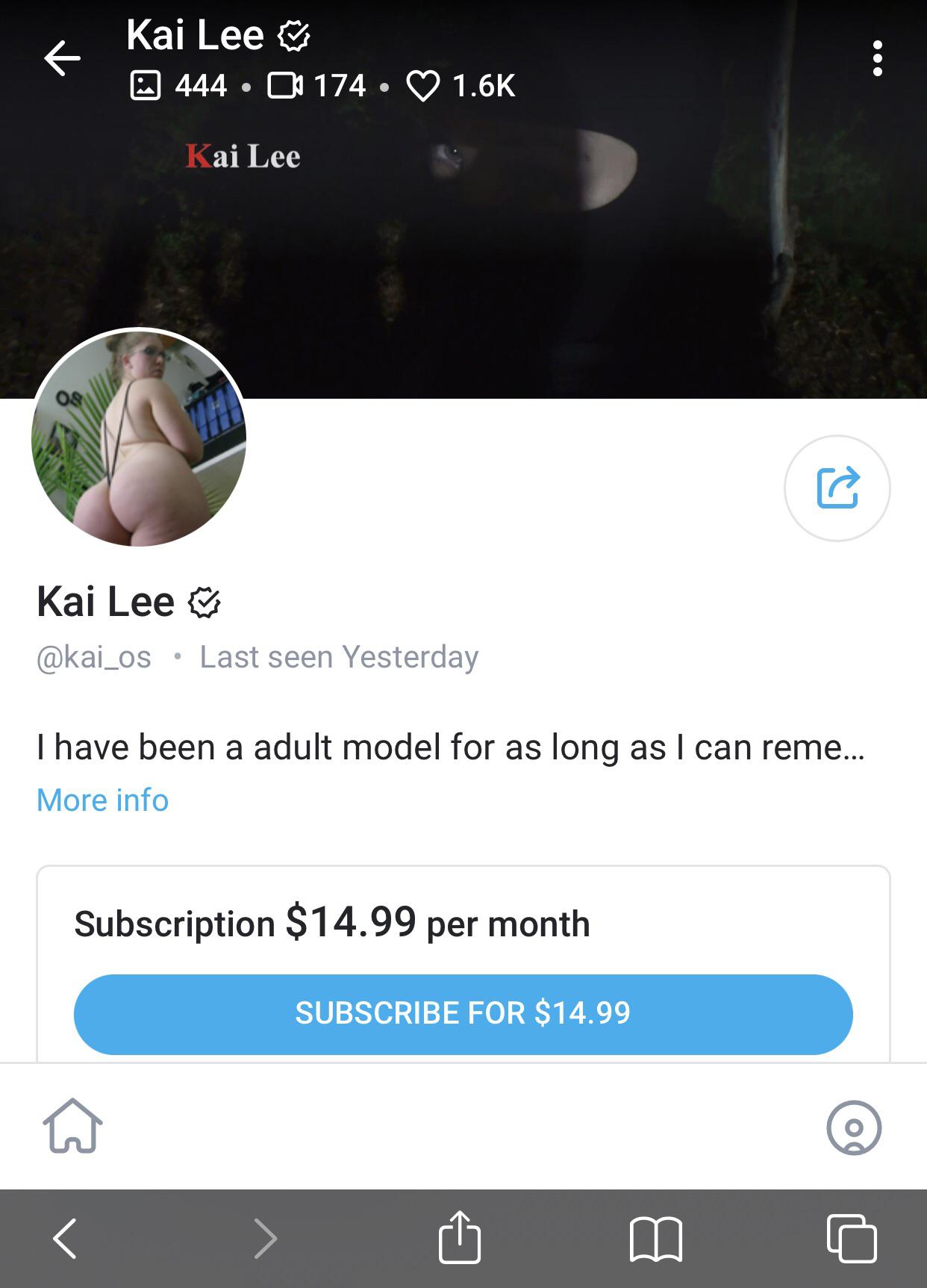
Task: Share this profile via the round share button
Action: (x=837, y=488)
